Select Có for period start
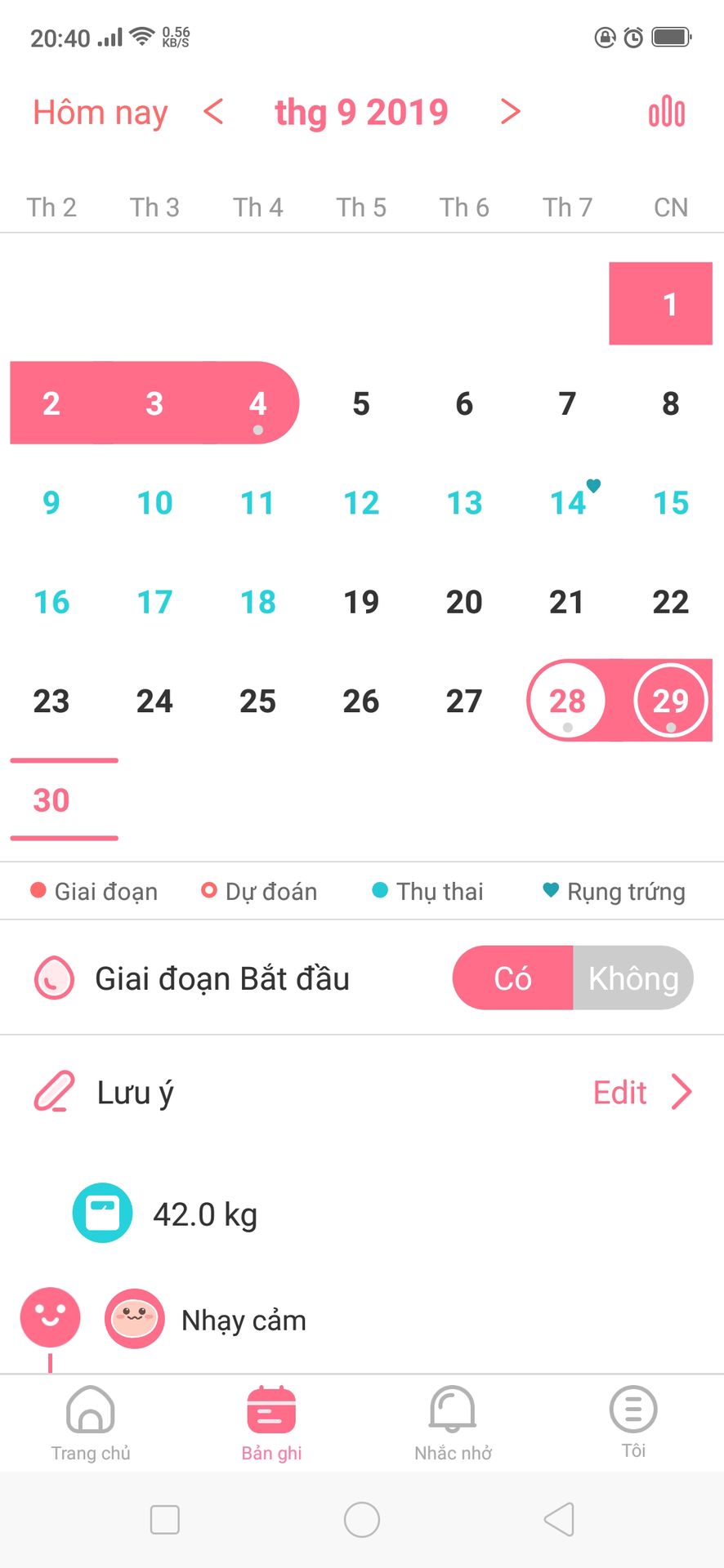724x1568 pixels. [513, 978]
